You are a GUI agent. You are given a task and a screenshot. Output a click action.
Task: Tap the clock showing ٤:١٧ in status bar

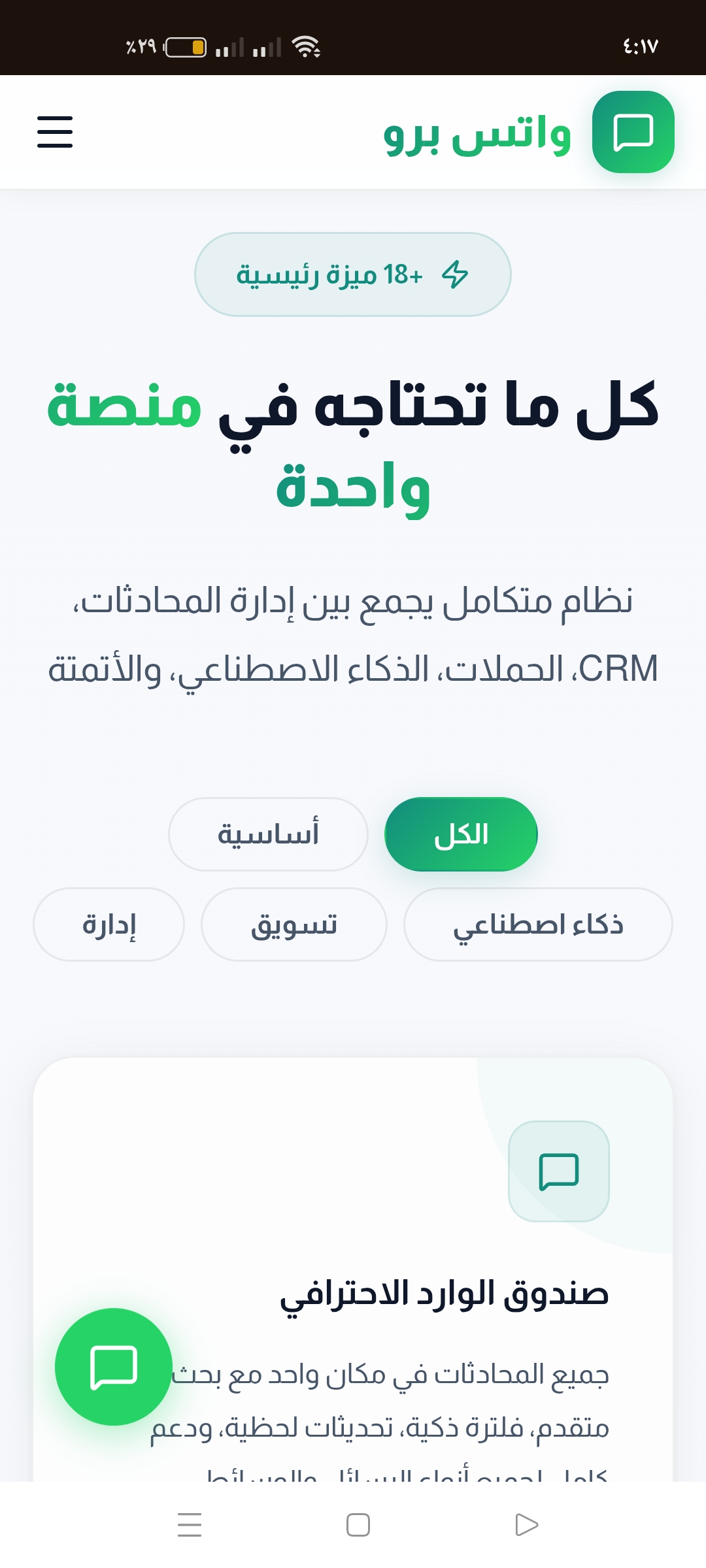(x=641, y=45)
